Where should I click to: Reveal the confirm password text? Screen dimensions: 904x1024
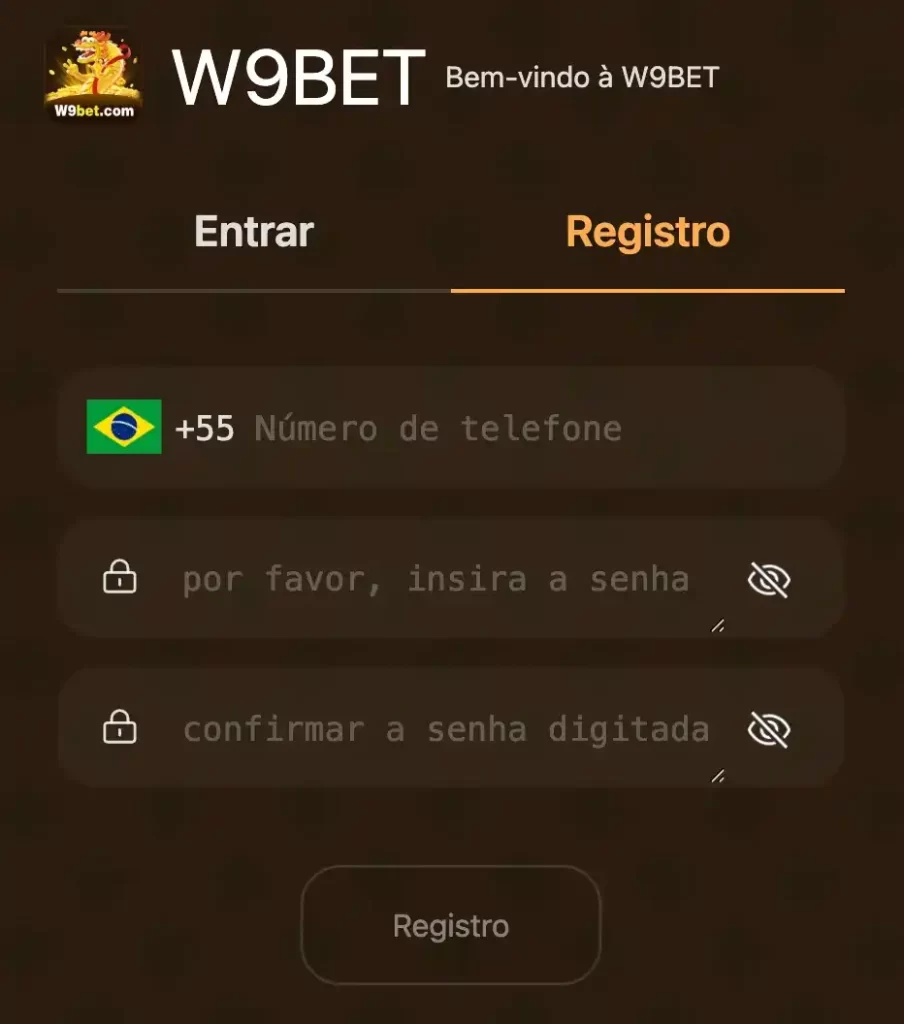tap(768, 730)
